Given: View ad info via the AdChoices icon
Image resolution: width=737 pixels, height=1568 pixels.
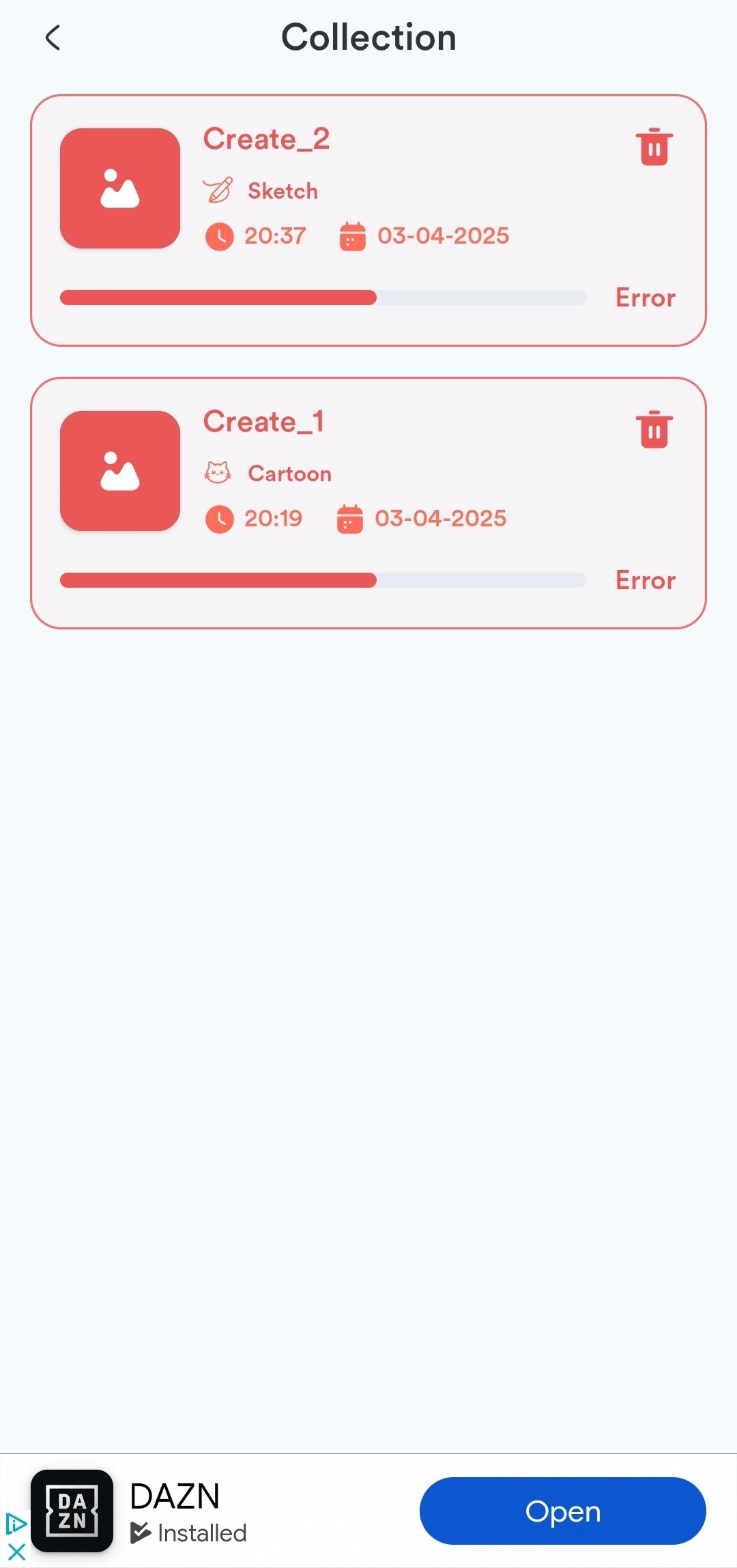Looking at the screenshot, I should coord(16,1523).
